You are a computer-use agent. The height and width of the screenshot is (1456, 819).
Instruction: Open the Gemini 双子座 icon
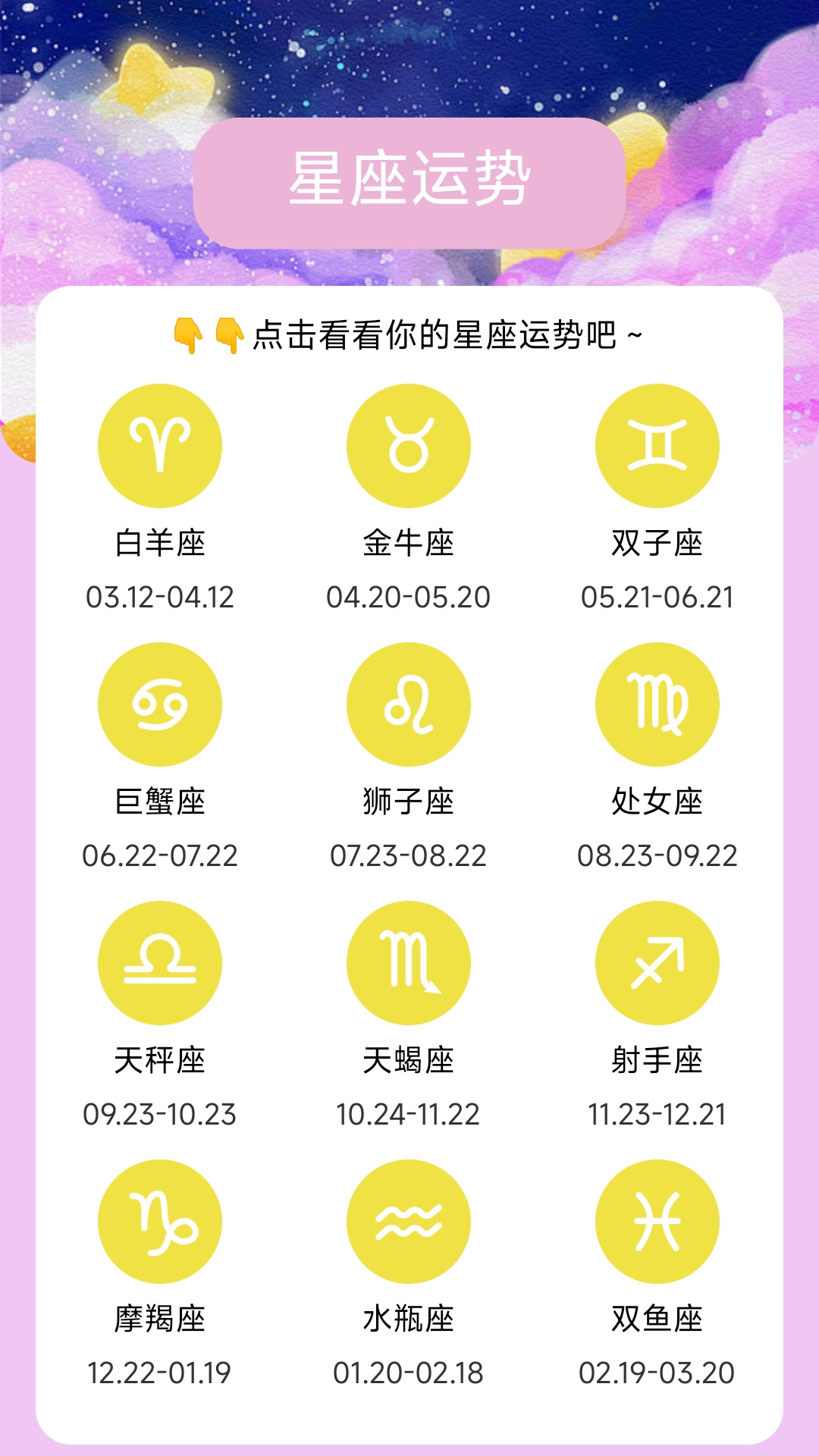tap(658, 445)
